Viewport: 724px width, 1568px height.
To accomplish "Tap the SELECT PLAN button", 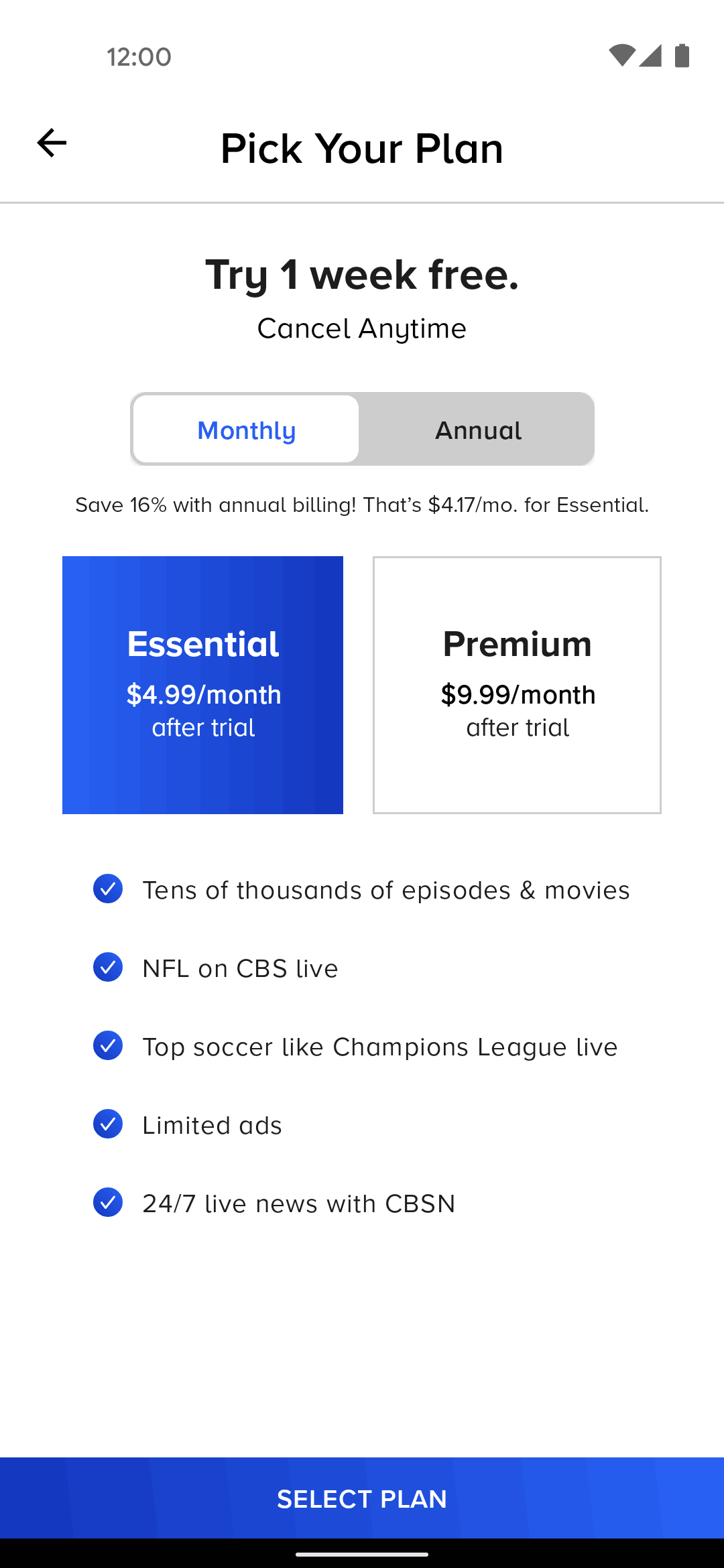I will 362,1498.
